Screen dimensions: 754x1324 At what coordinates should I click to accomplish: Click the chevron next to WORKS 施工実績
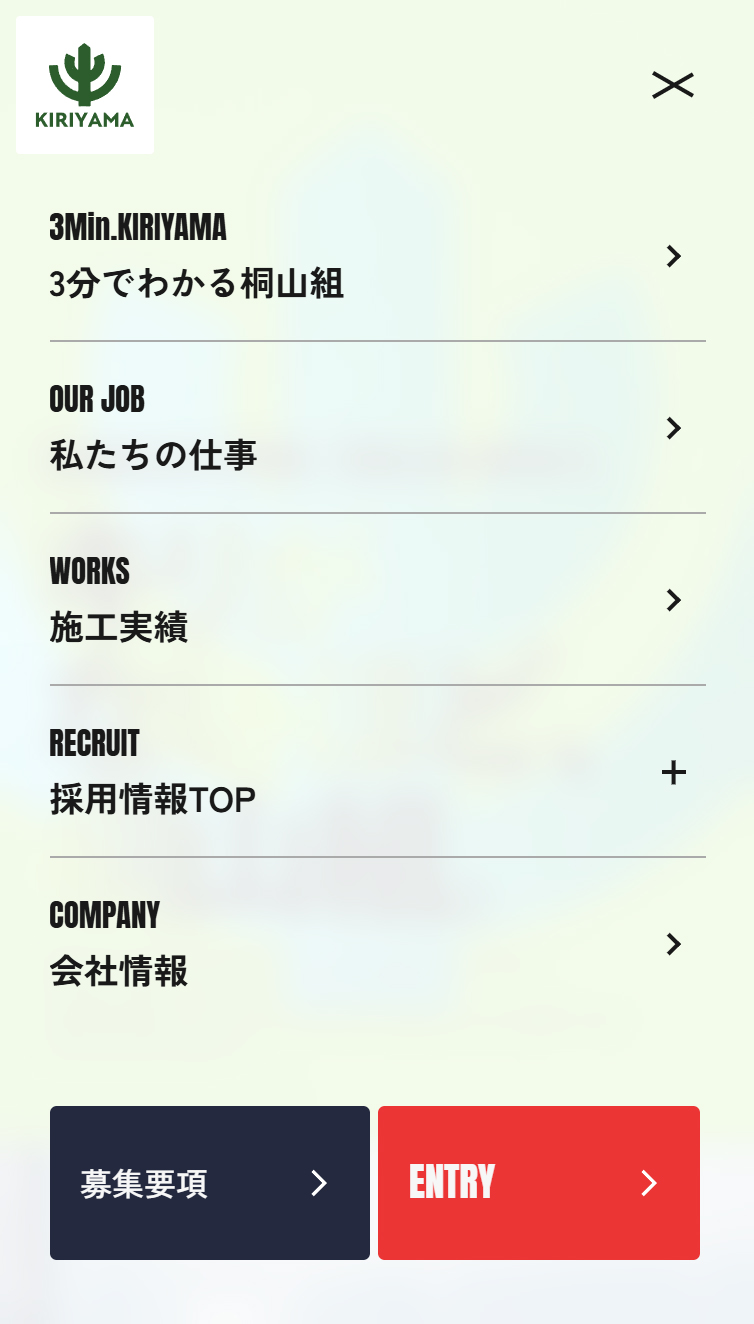click(674, 601)
